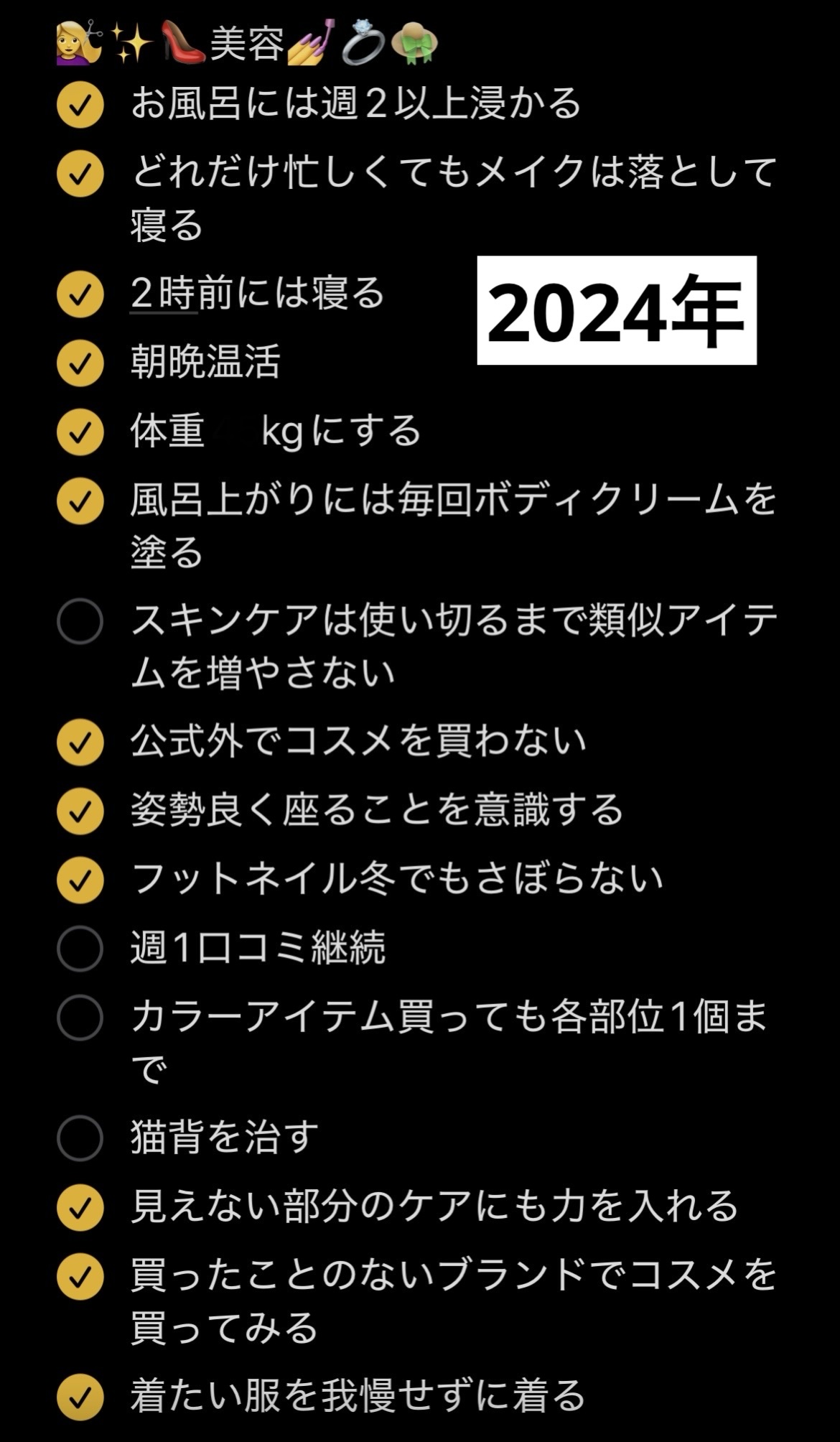The width and height of the screenshot is (840, 1442).
Task: Select the 2024年 label
Action: [616, 309]
